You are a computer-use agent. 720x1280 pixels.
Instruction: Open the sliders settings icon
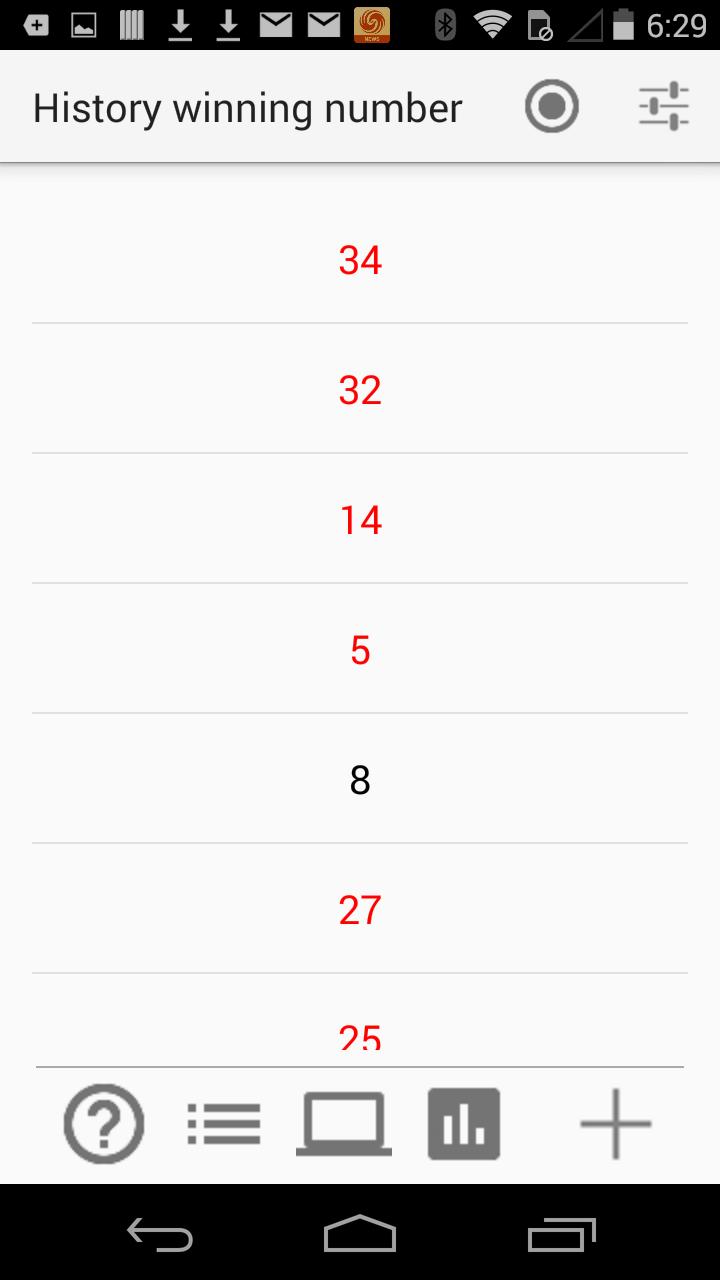(x=664, y=106)
